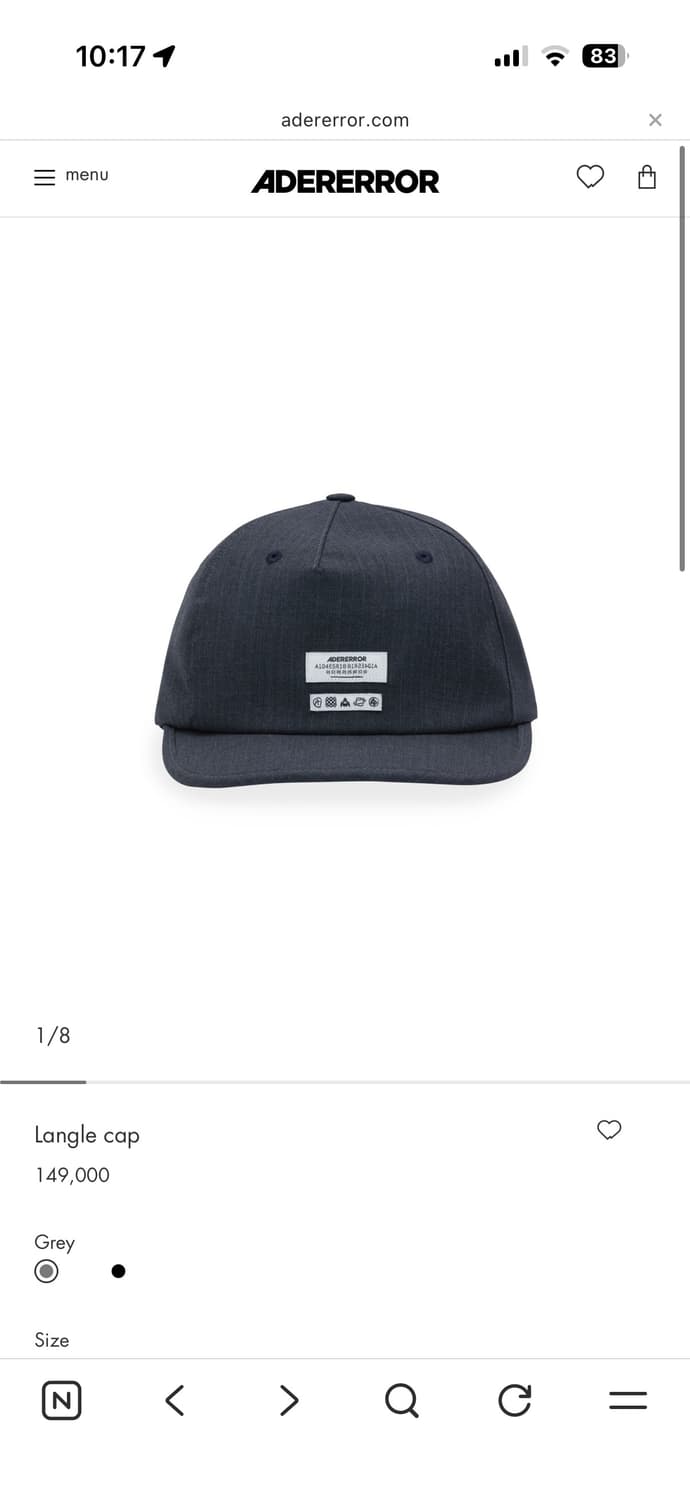
Task: Choose the black color swatch
Action: point(118,1271)
